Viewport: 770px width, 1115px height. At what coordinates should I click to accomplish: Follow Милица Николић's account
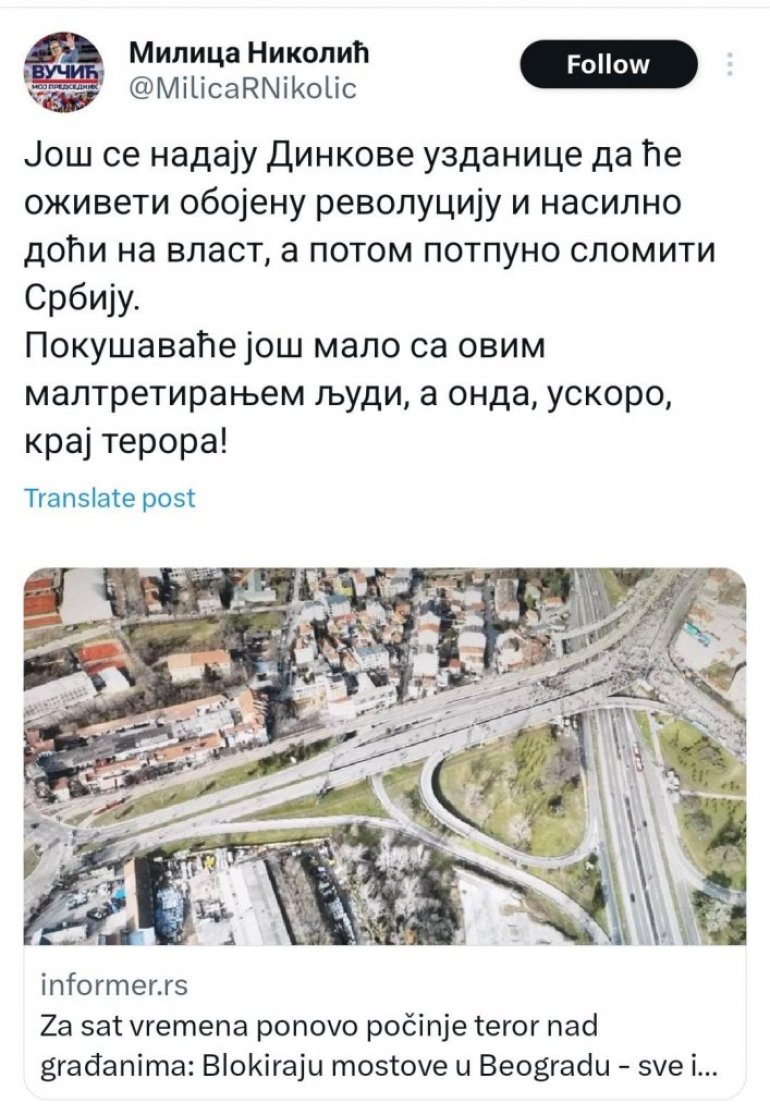pos(607,65)
